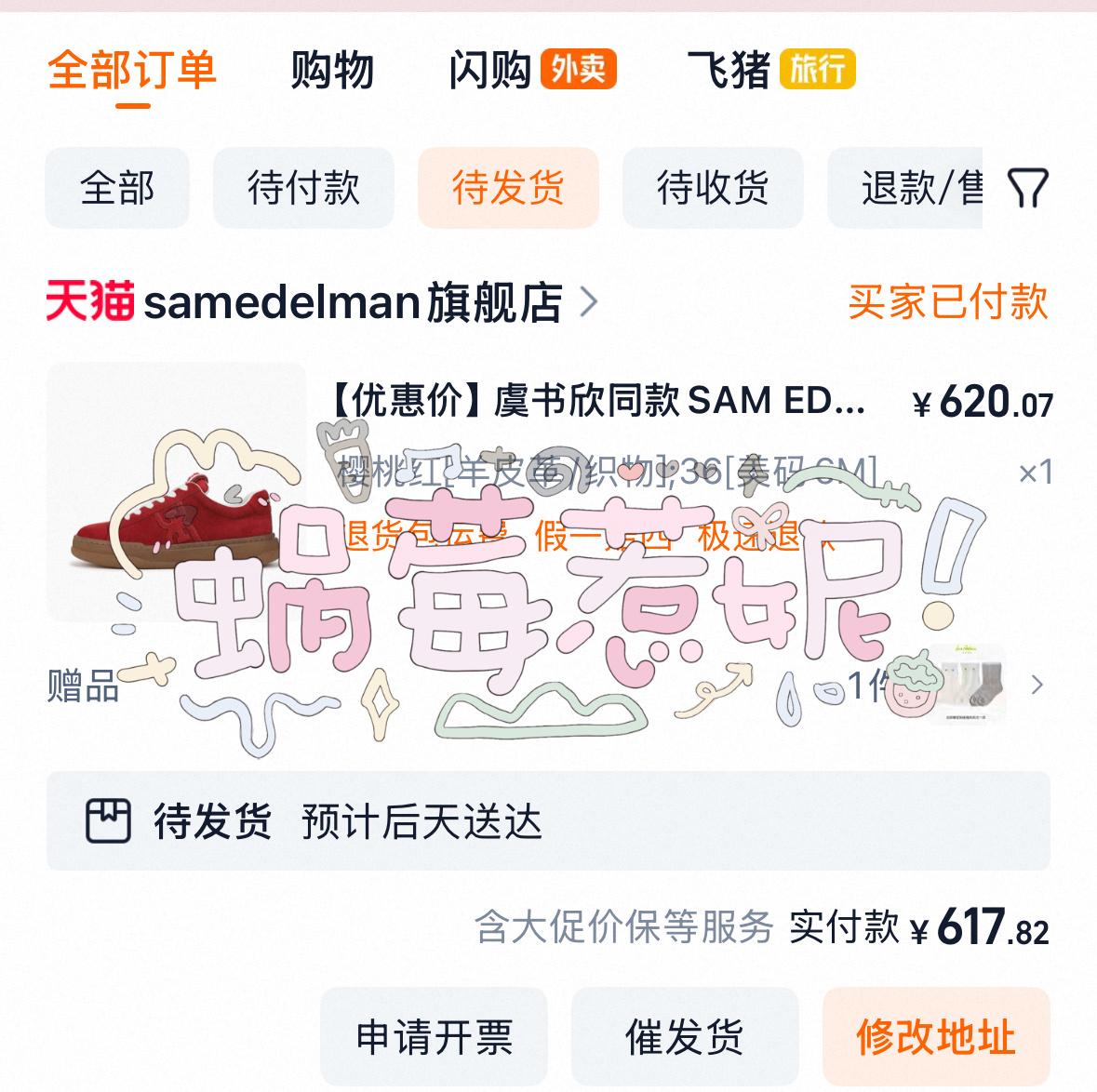Switch to the 全部订单 tab
This screenshot has height=1092, width=1097.
coord(132,71)
